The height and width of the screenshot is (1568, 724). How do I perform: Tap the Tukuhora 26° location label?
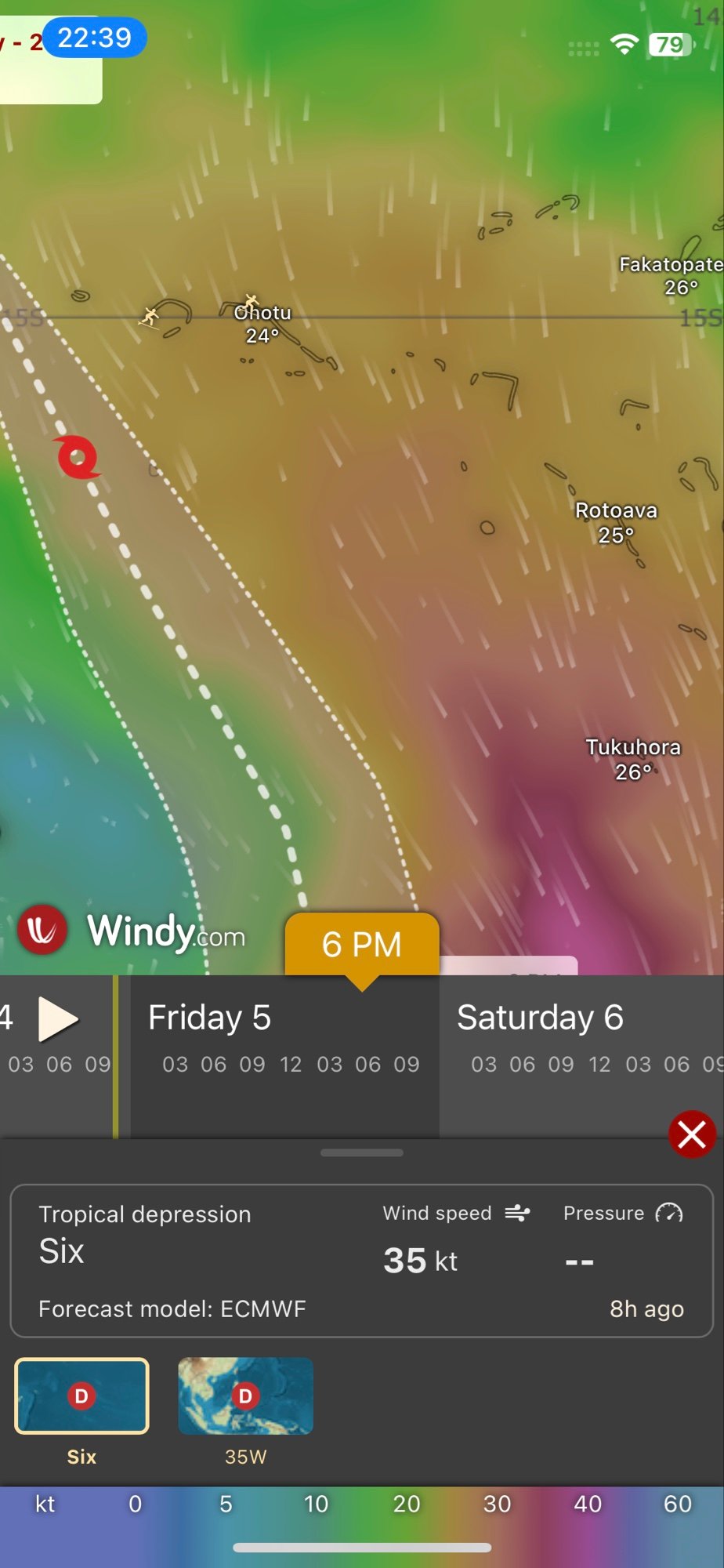click(x=633, y=759)
